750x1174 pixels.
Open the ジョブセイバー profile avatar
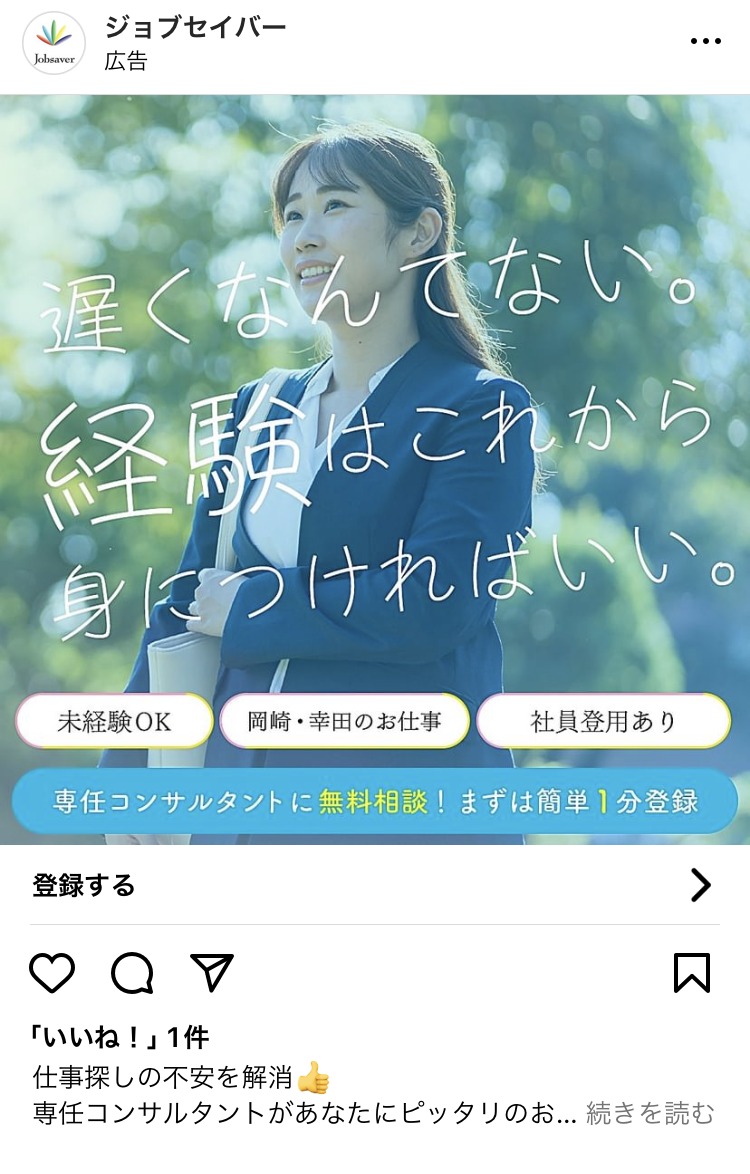tap(54, 43)
